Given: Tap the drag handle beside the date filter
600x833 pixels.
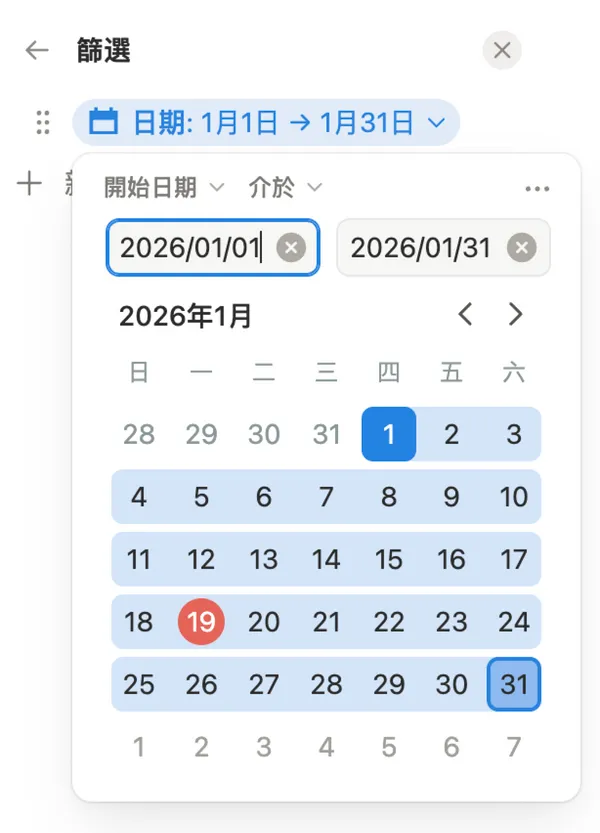Looking at the screenshot, I should [x=43, y=123].
